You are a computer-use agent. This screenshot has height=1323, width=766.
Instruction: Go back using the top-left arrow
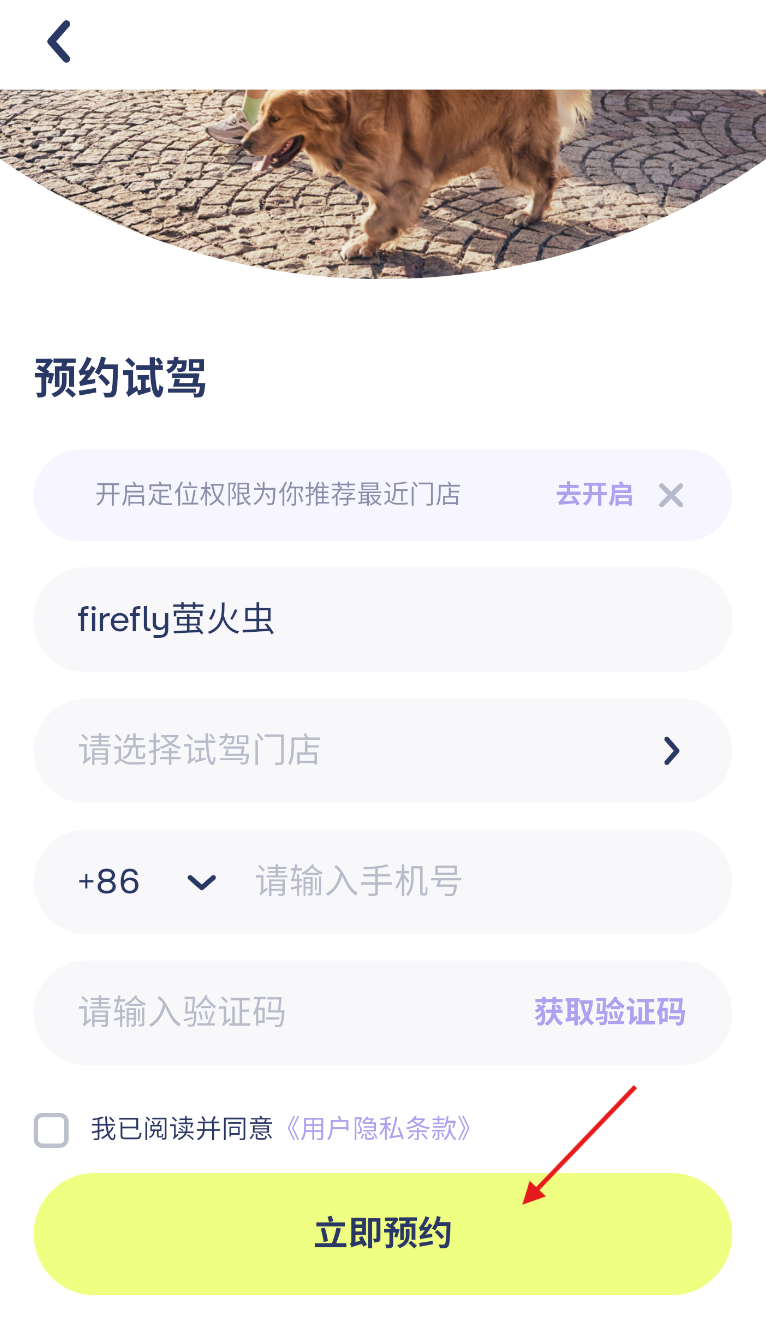[59, 42]
